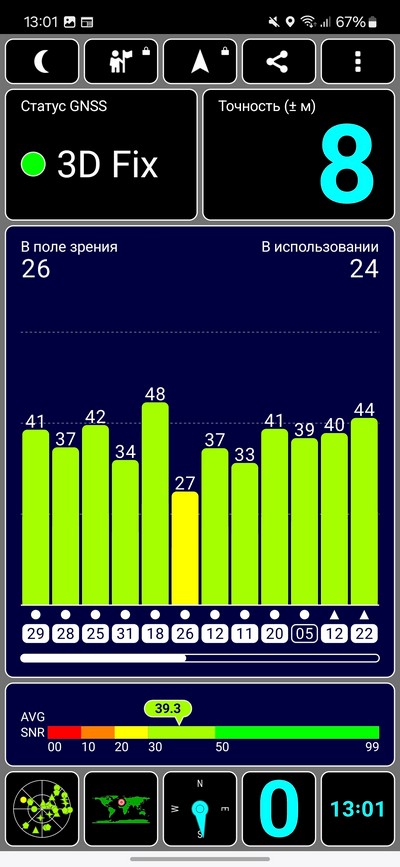Share the current GPS data
400x867 pixels.
[279, 61]
